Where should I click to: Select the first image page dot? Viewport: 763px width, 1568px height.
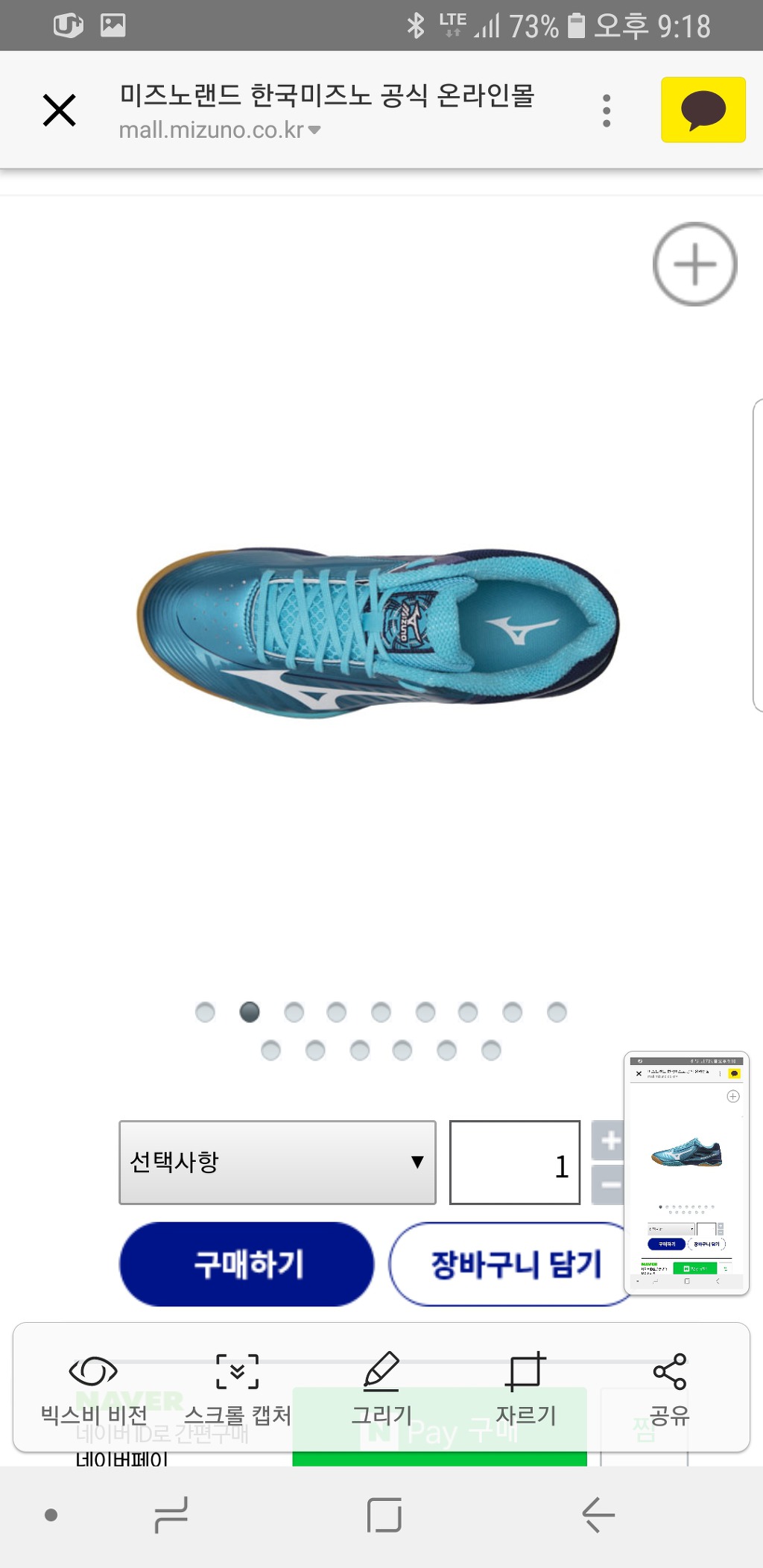(x=205, y=1012)
